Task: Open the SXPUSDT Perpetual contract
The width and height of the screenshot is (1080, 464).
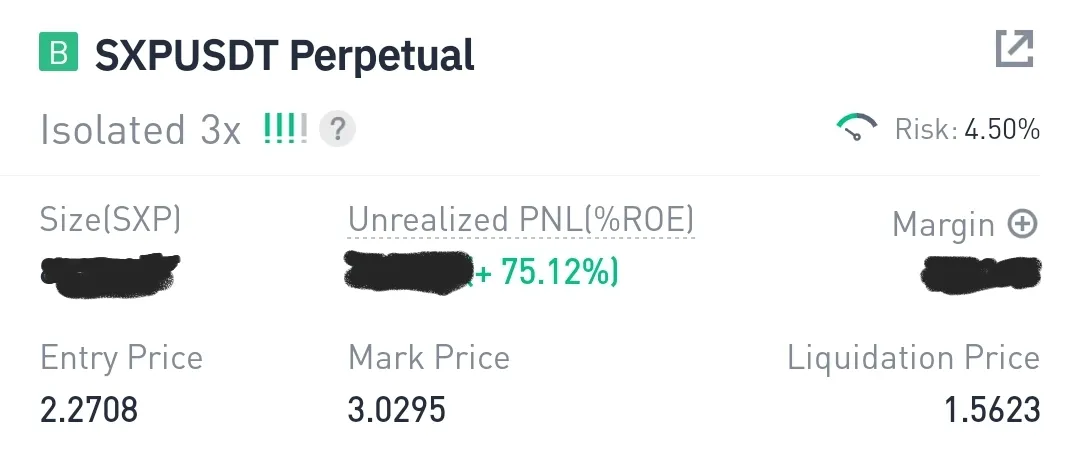Action: pyautogui.click(x=284, y=54)
